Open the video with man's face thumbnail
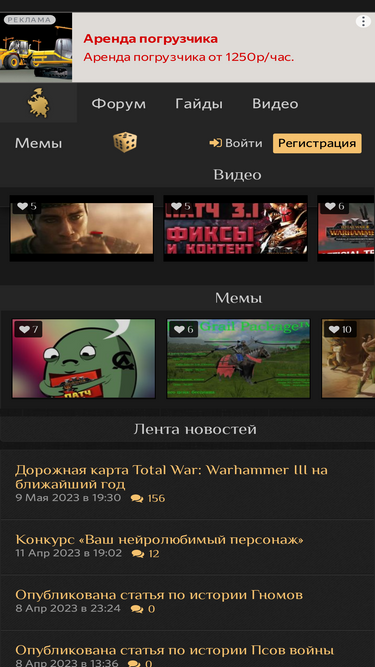 pyautogui.click(x=82, y=228)
